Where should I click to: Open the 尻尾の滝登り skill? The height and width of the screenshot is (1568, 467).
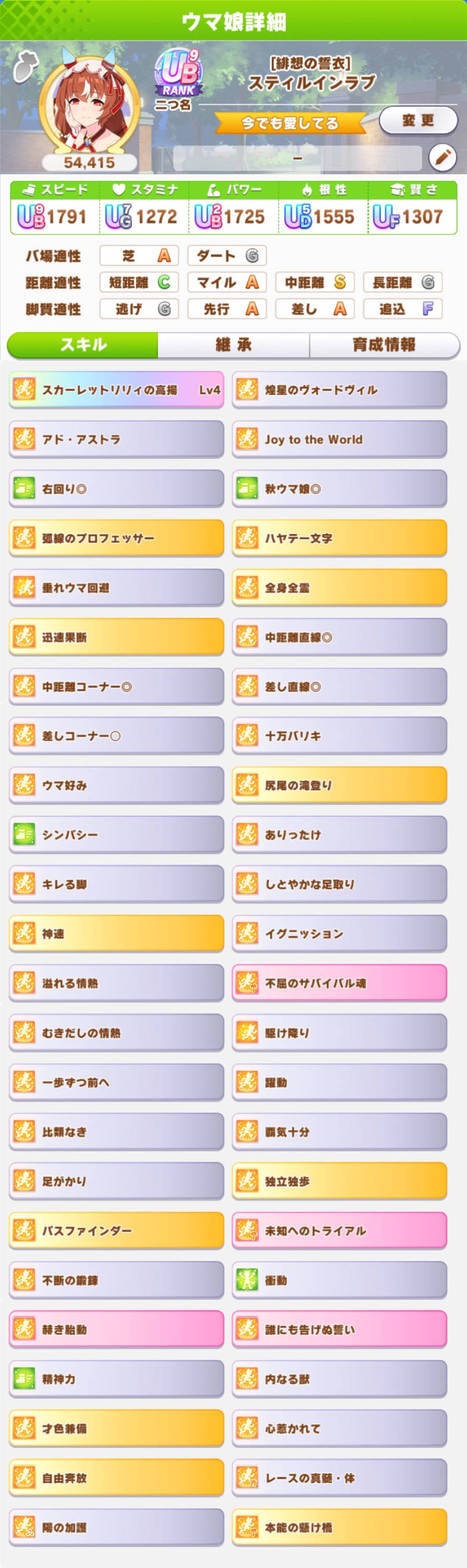339,785
